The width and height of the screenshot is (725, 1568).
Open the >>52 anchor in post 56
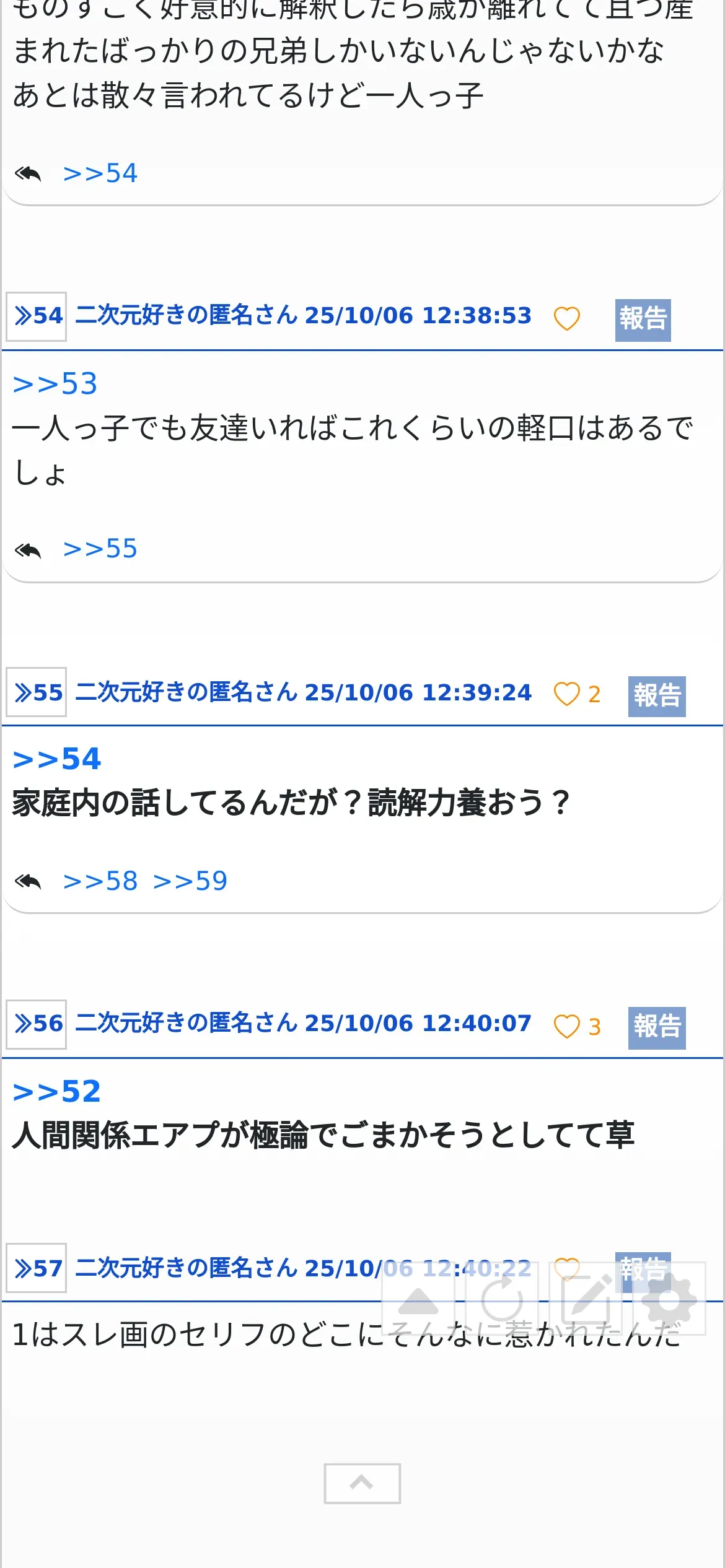click(56, 1092)
